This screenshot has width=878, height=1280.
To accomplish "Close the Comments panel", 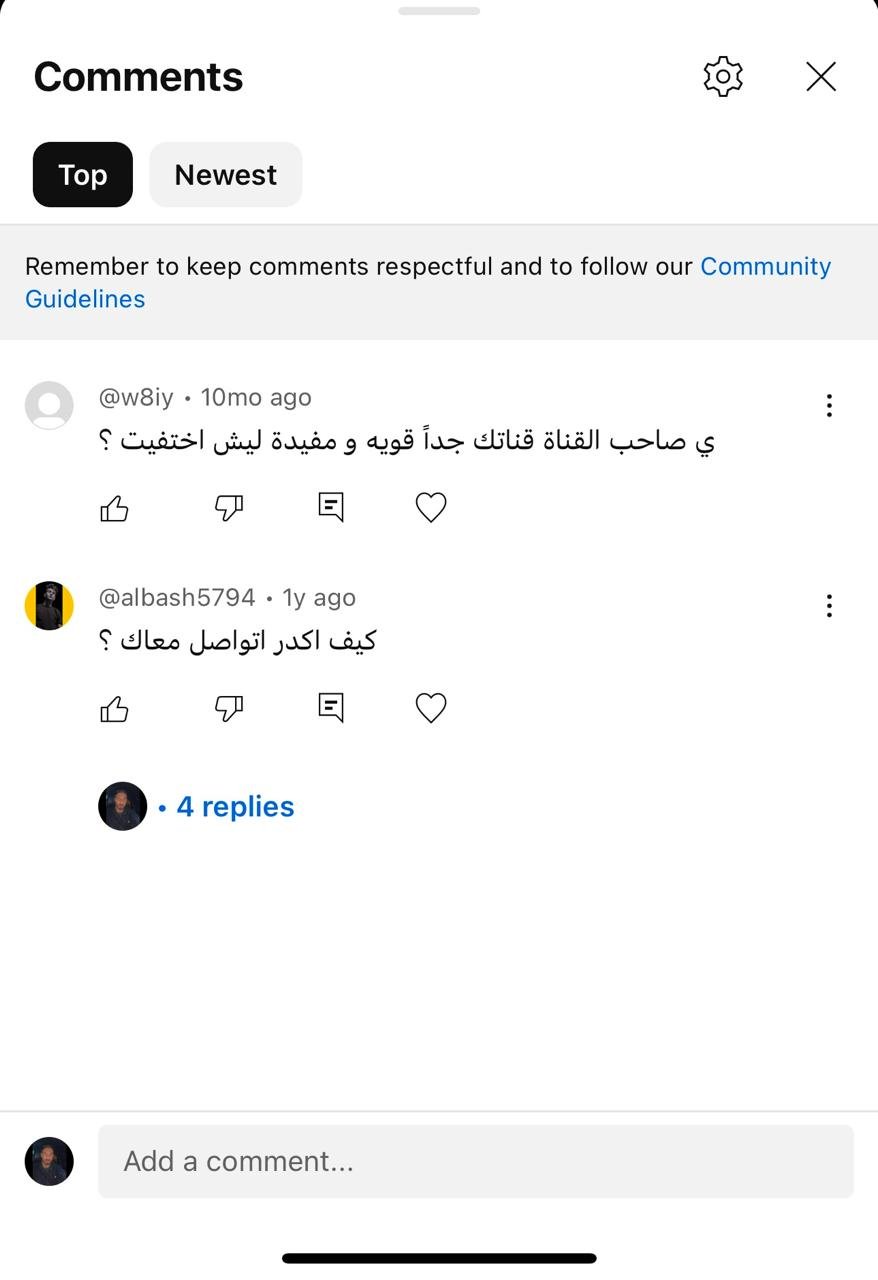I will click(821, 77).
